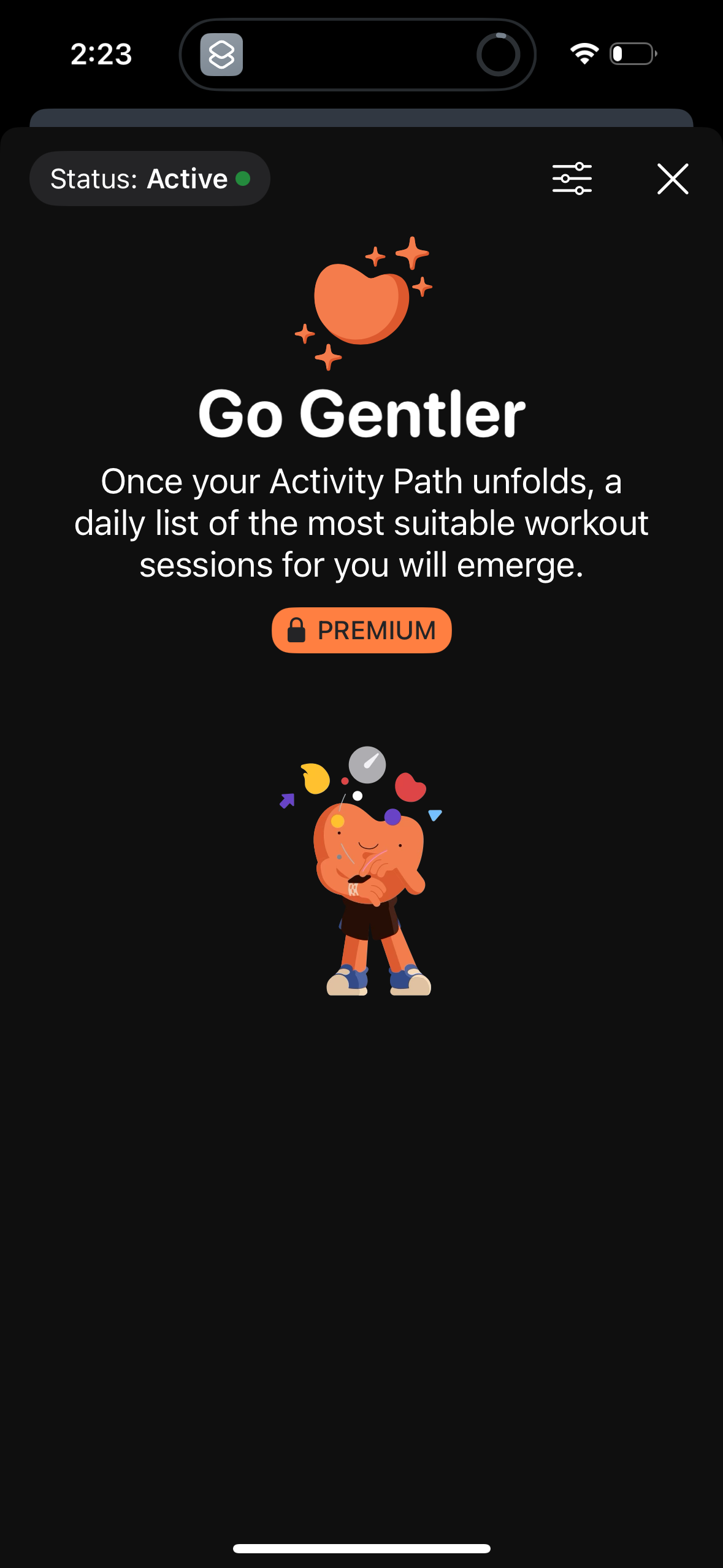Tap the 2:23 clock in the status bar
Screen dimensions: 723x1568
point(101,54)
